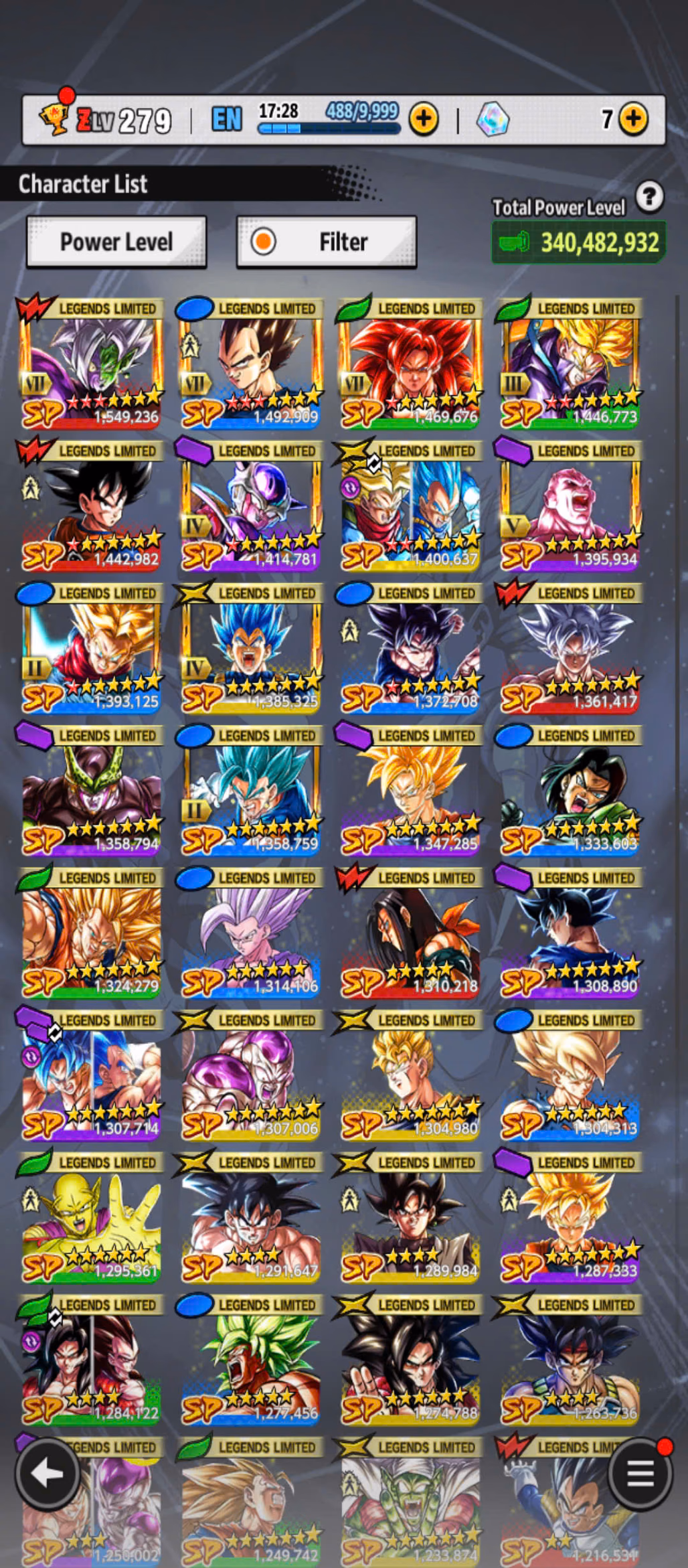This screenshot has height=1568, width=688.
Task: Select the character with power 1,549,236
Action: 92,365
